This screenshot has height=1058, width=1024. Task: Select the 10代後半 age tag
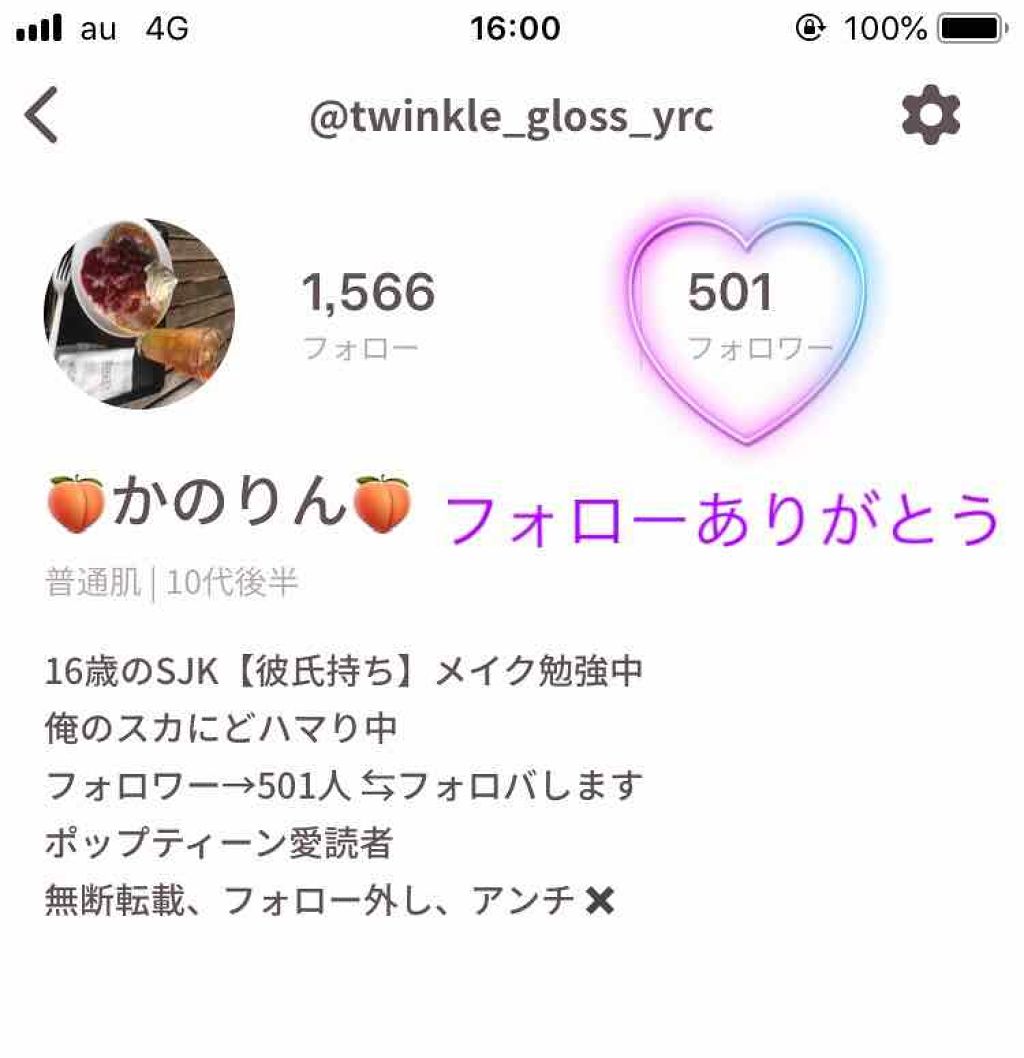tap(235, 580)
